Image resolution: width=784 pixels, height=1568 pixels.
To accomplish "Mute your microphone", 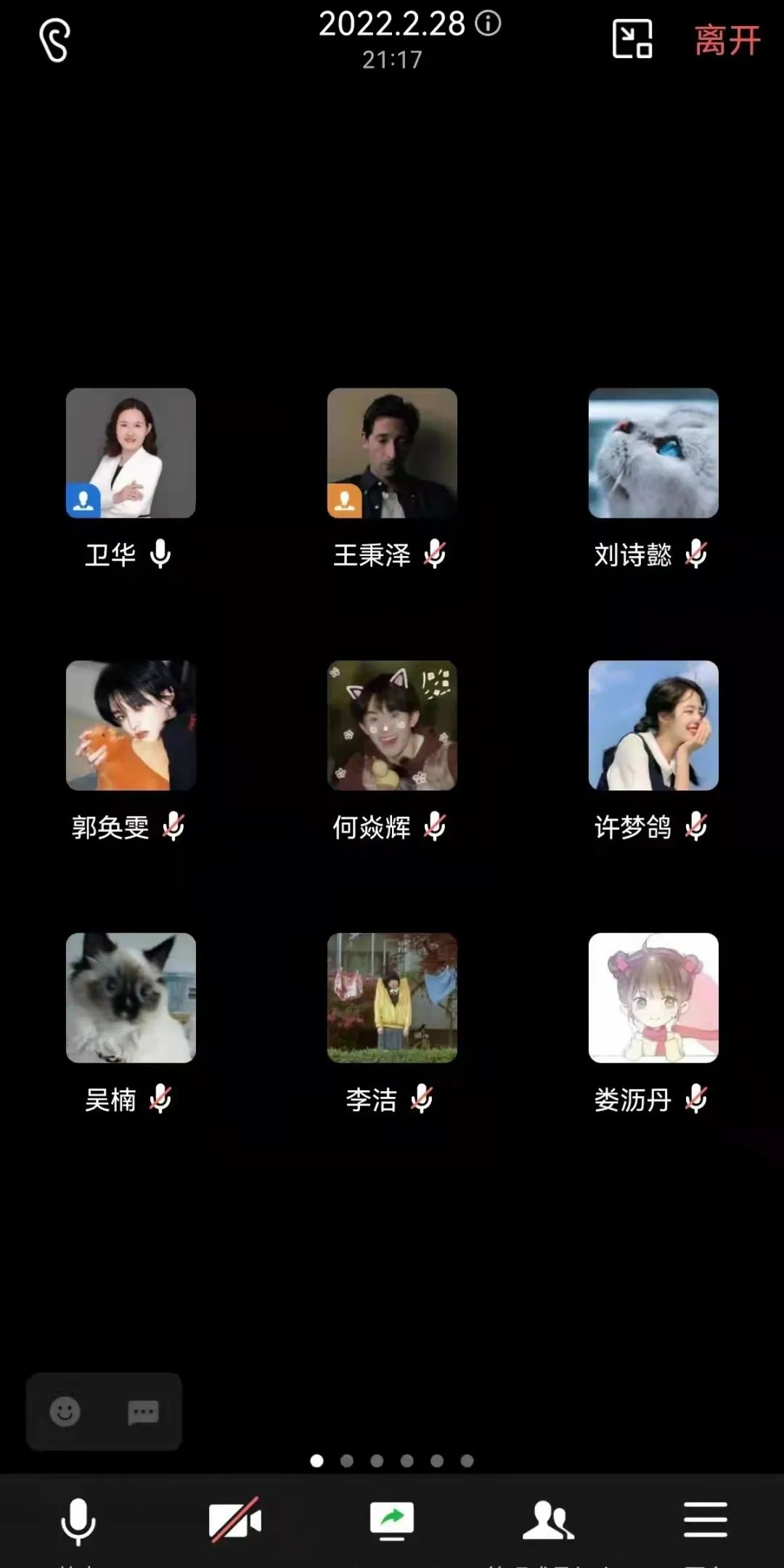I will [x=78, y=1521].
